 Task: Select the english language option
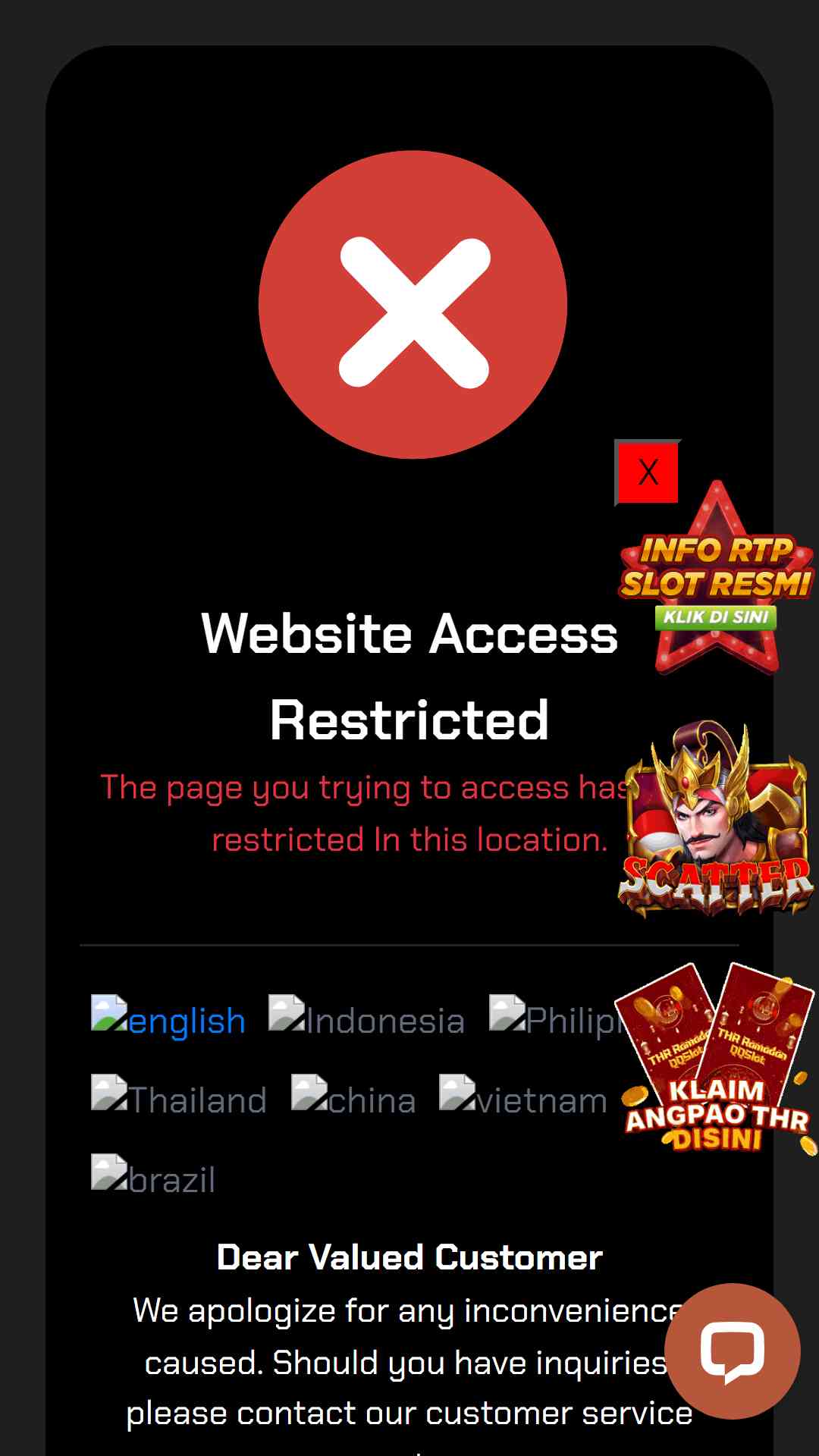(x=168, y=1020)
